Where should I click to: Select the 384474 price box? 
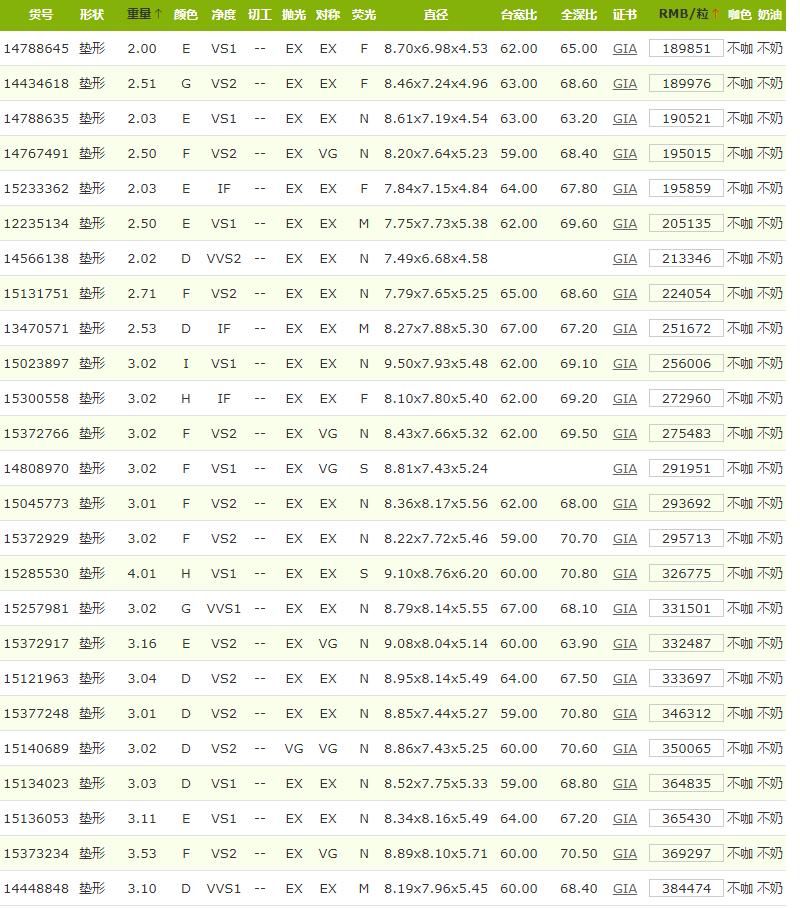click(686, 888)
